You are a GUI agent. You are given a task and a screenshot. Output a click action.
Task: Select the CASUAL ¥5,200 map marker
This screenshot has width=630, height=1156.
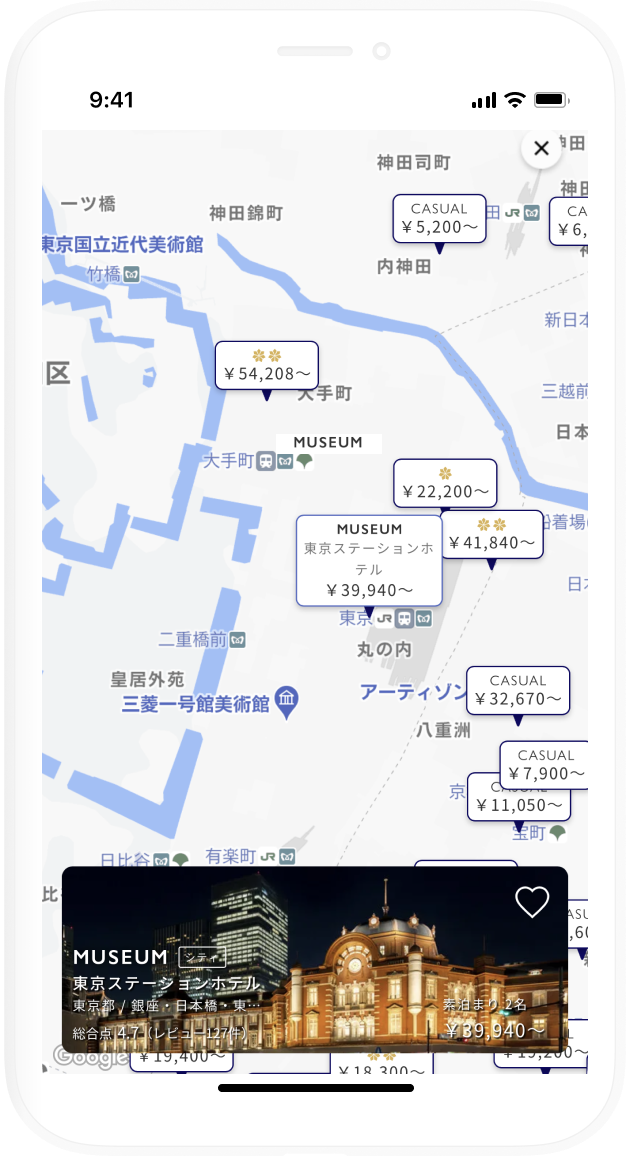coord(439,219)
